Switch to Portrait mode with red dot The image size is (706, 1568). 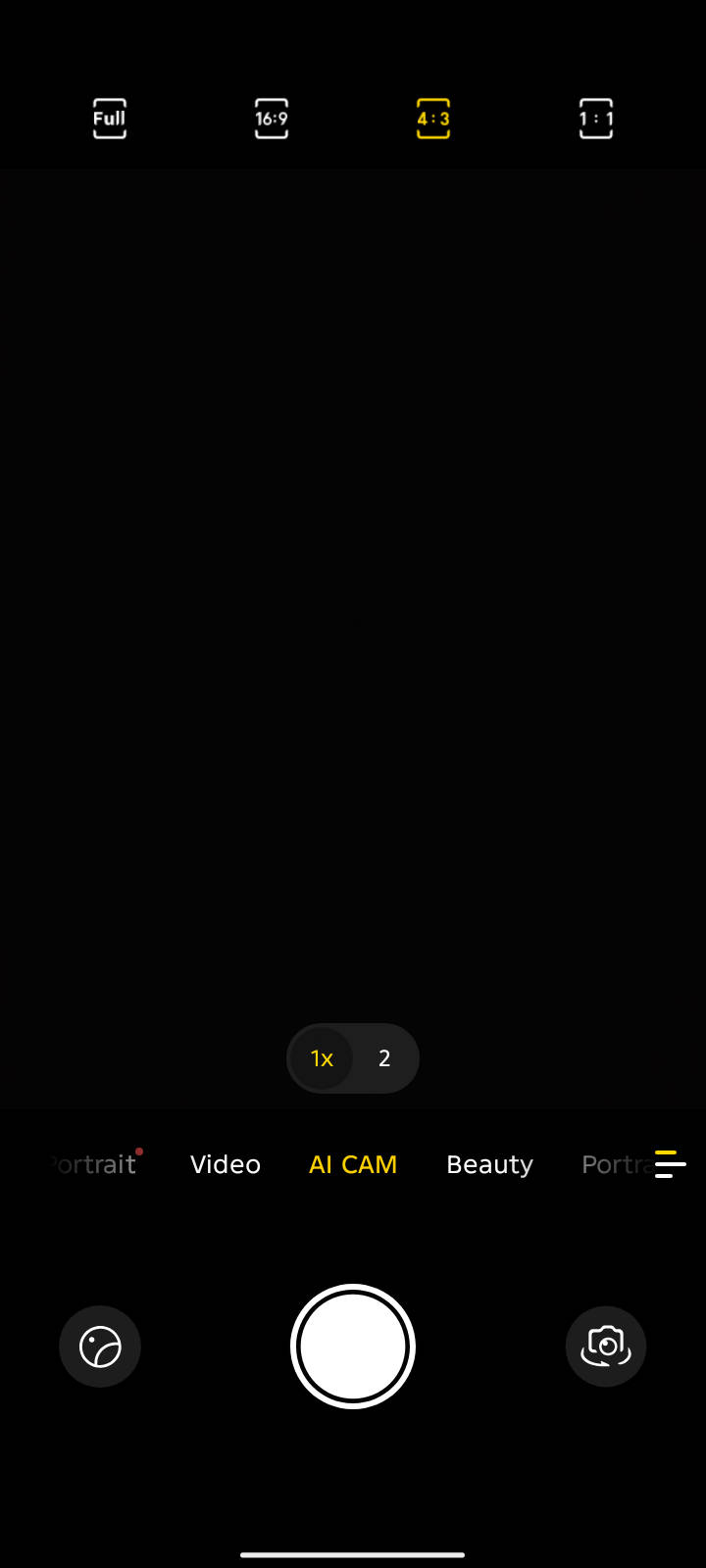[x=91, y=1164]
